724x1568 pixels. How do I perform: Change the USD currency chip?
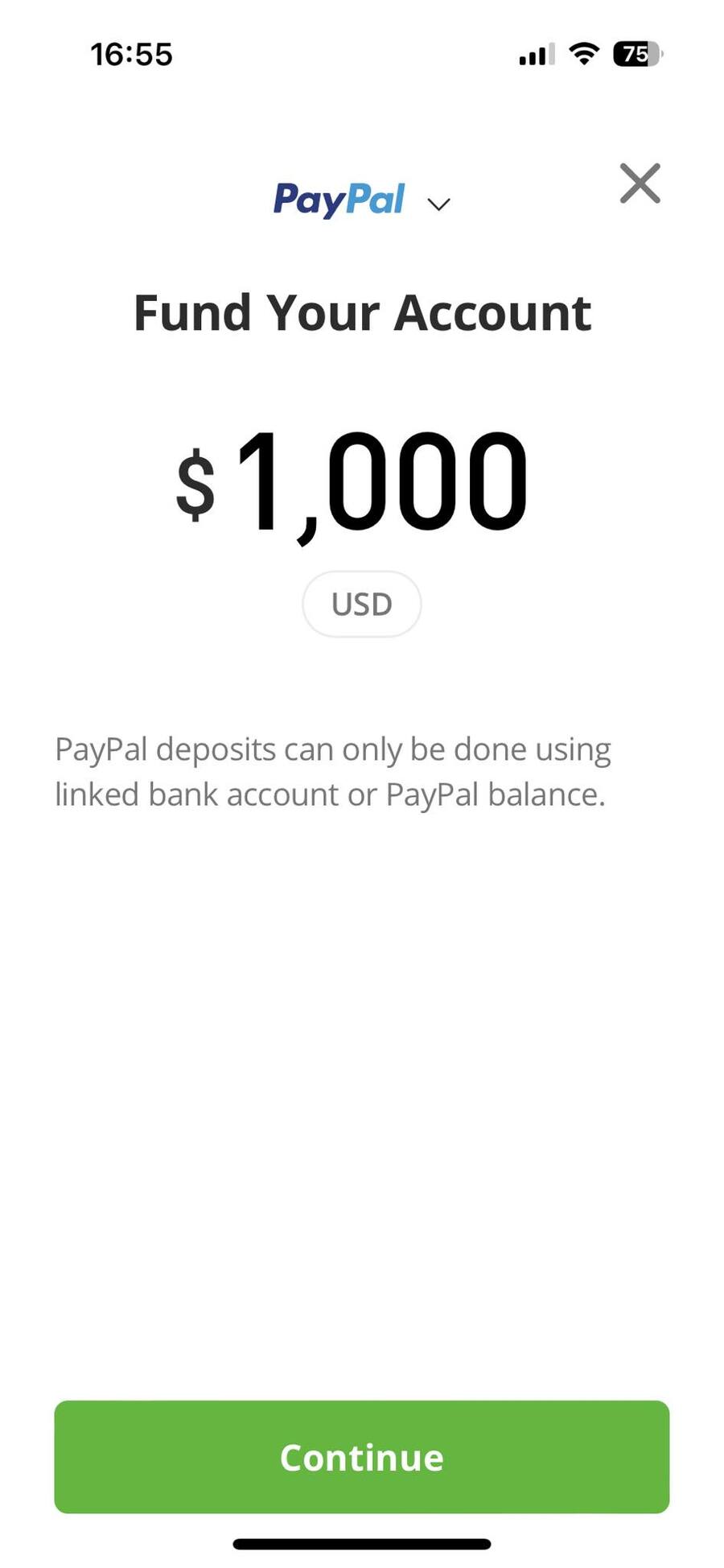point(361,604)
